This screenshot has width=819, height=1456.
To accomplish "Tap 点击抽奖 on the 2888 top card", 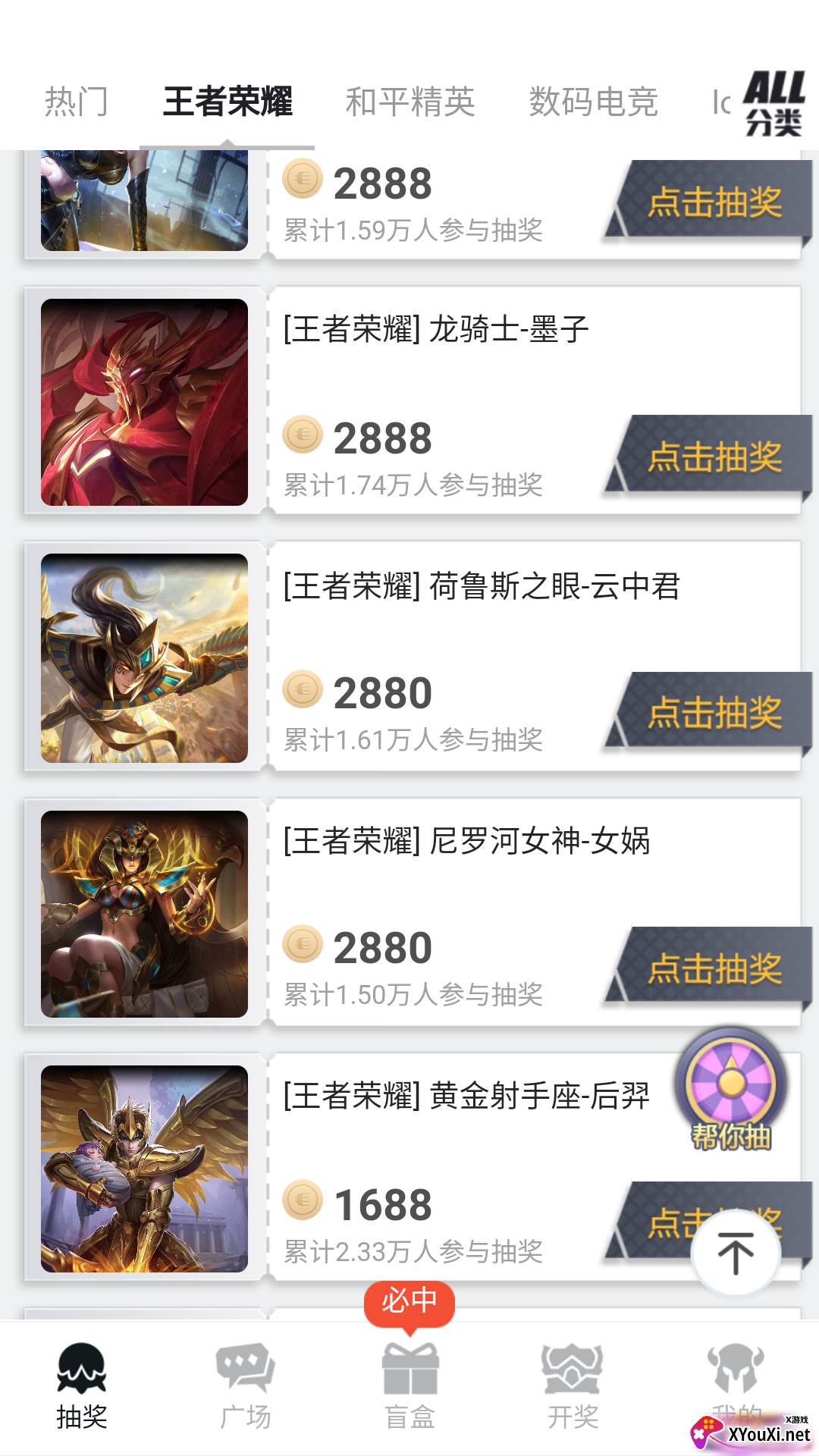I will [713, 202].
